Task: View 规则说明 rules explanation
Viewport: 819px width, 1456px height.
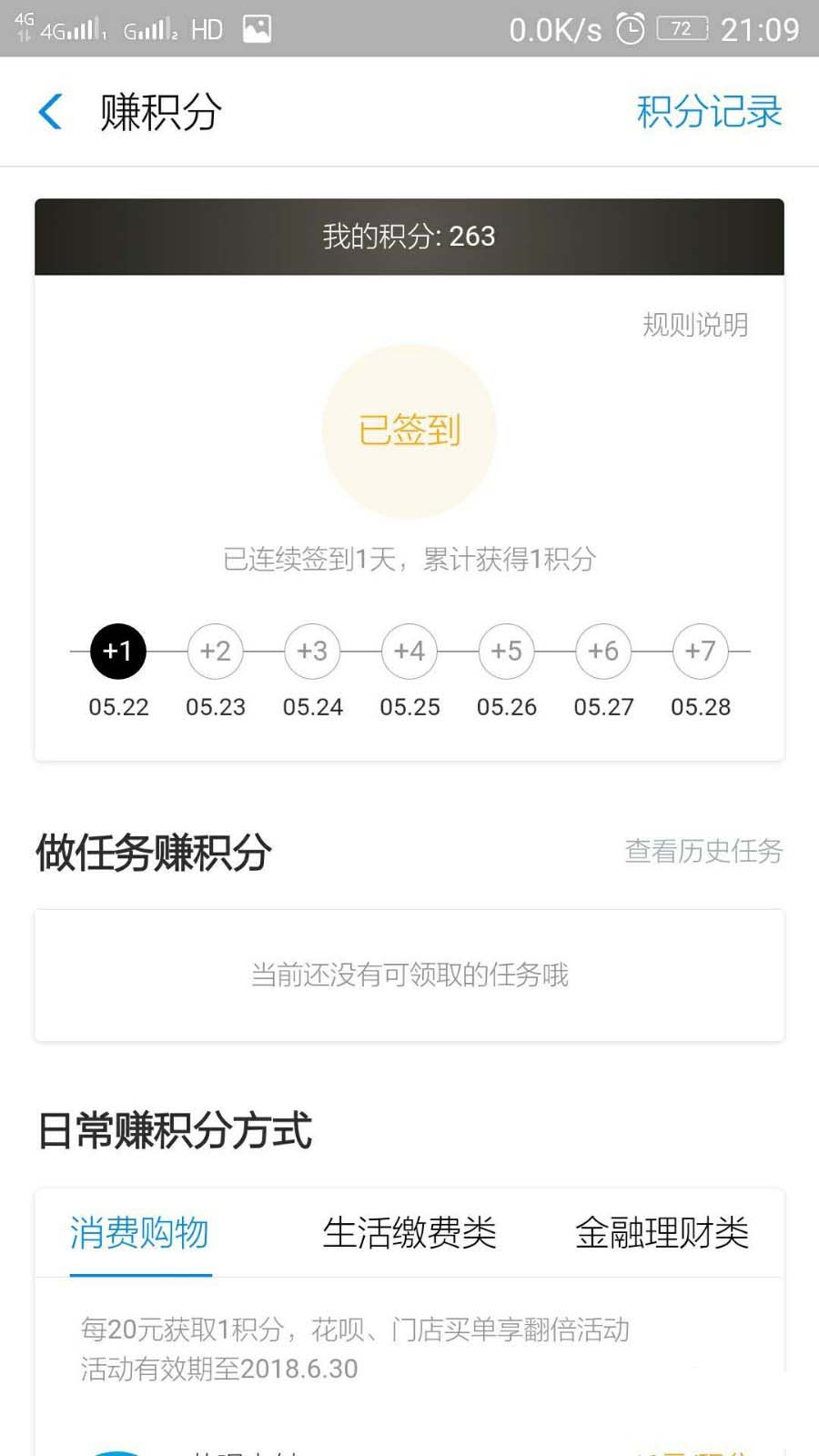Action: [x=695, y=325]
